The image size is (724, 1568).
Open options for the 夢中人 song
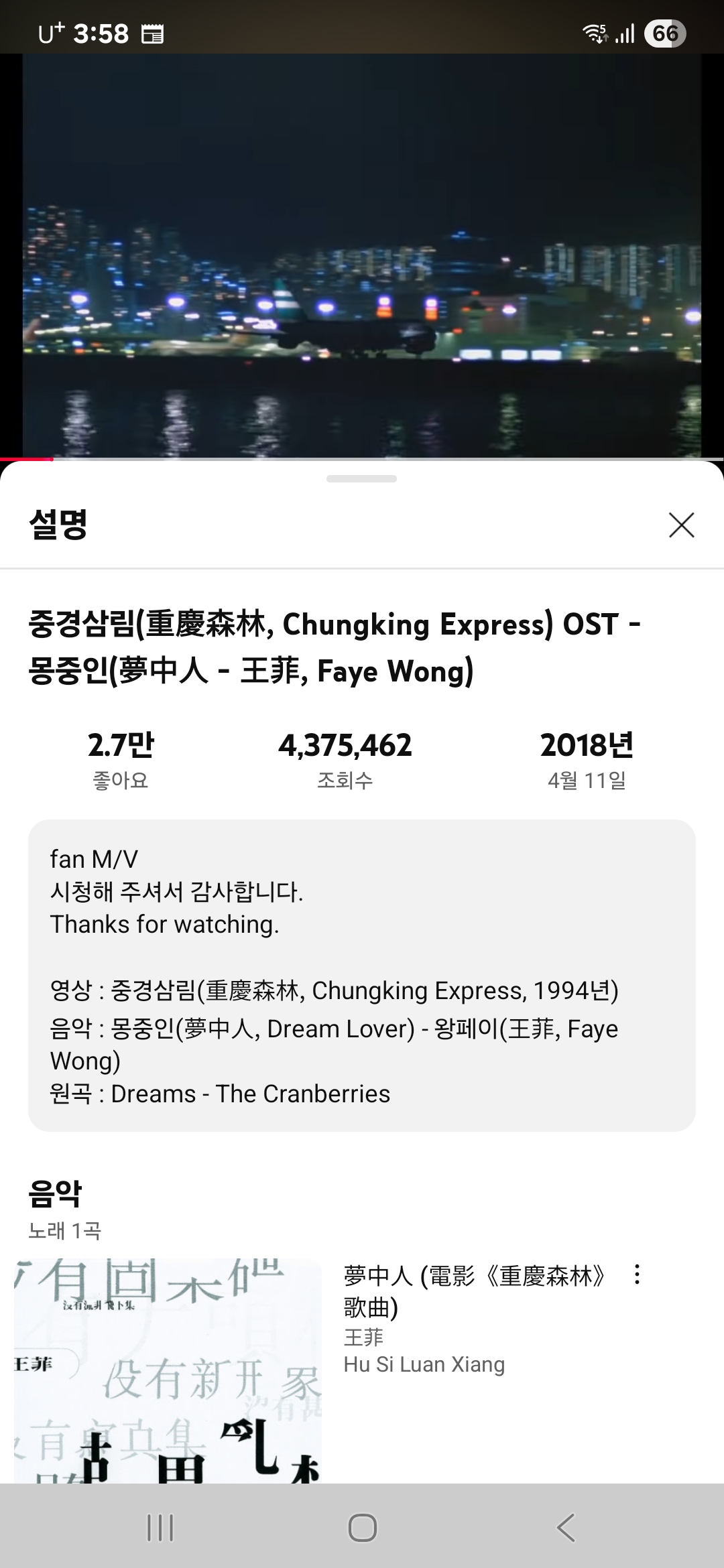pos(637,1275)
